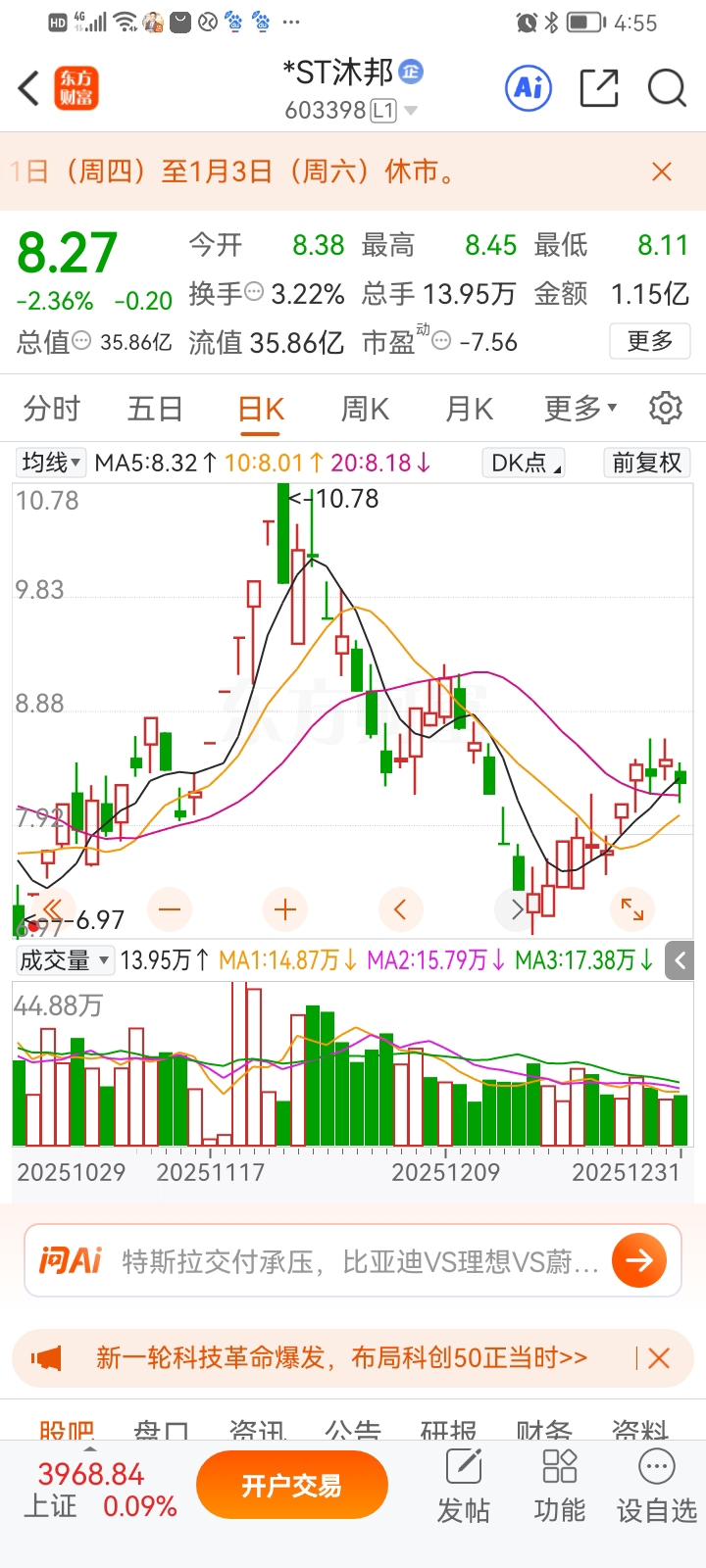Open the 均线 moving average dropdown

pyautogui.click(x=50, y=463)
